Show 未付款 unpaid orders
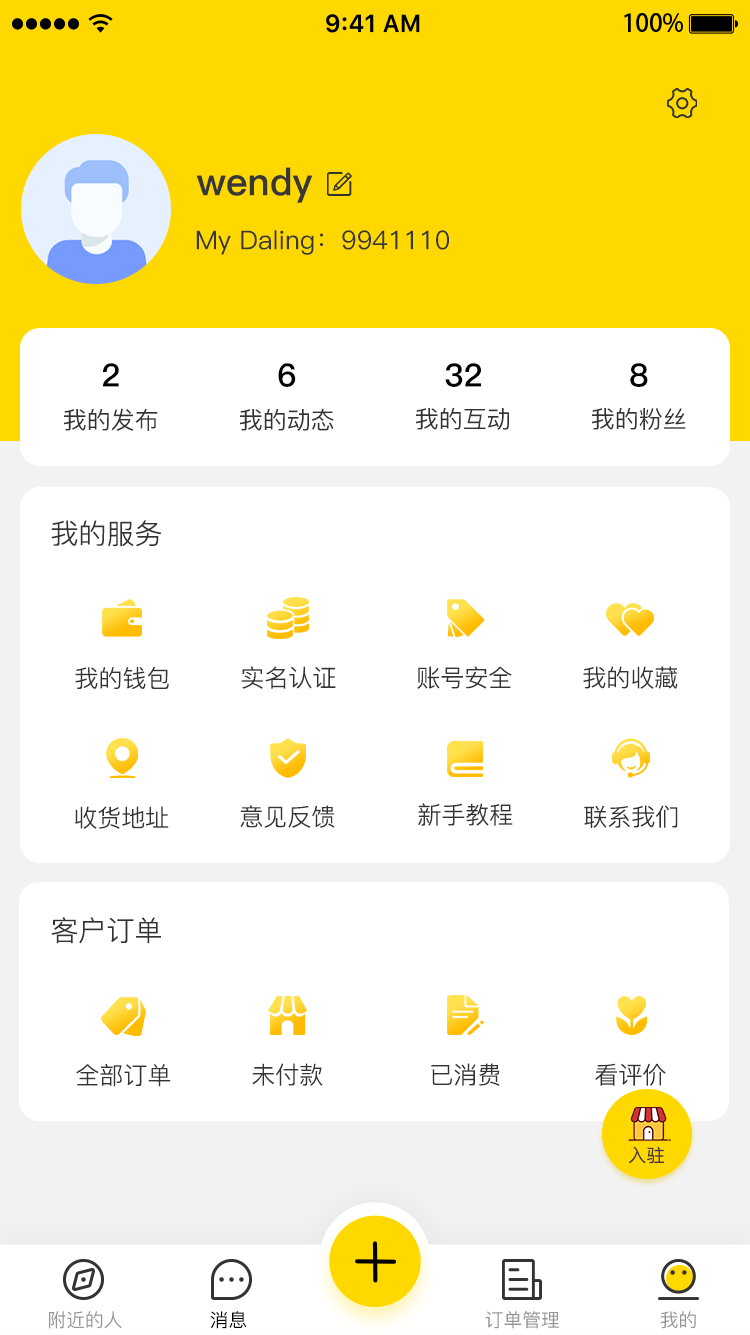This screenshot has height=1335, width=750. [x=287, y=1038]
